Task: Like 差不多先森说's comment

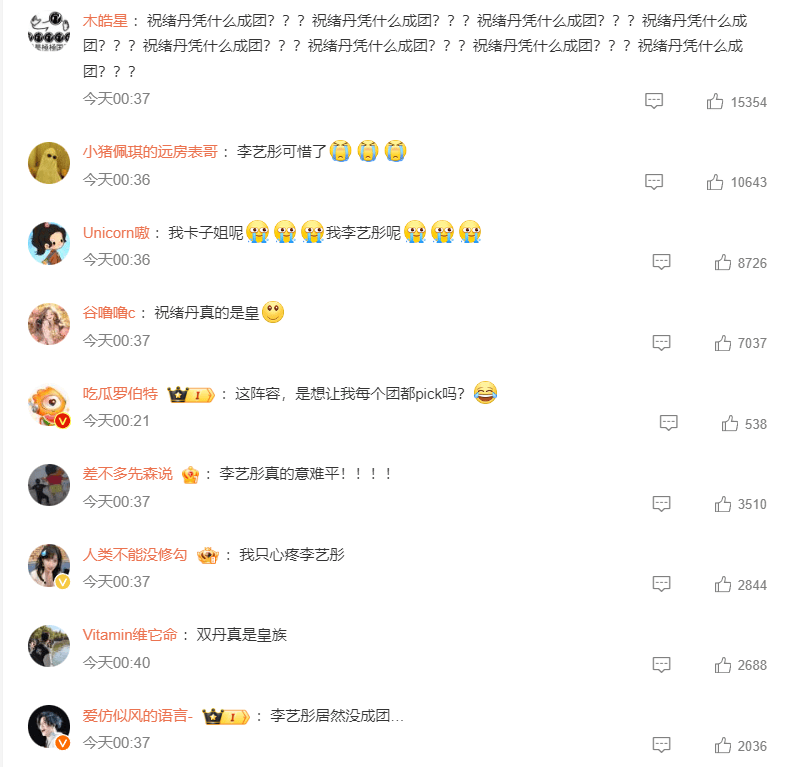Action: pyautogui.click(x=722, y=504)
